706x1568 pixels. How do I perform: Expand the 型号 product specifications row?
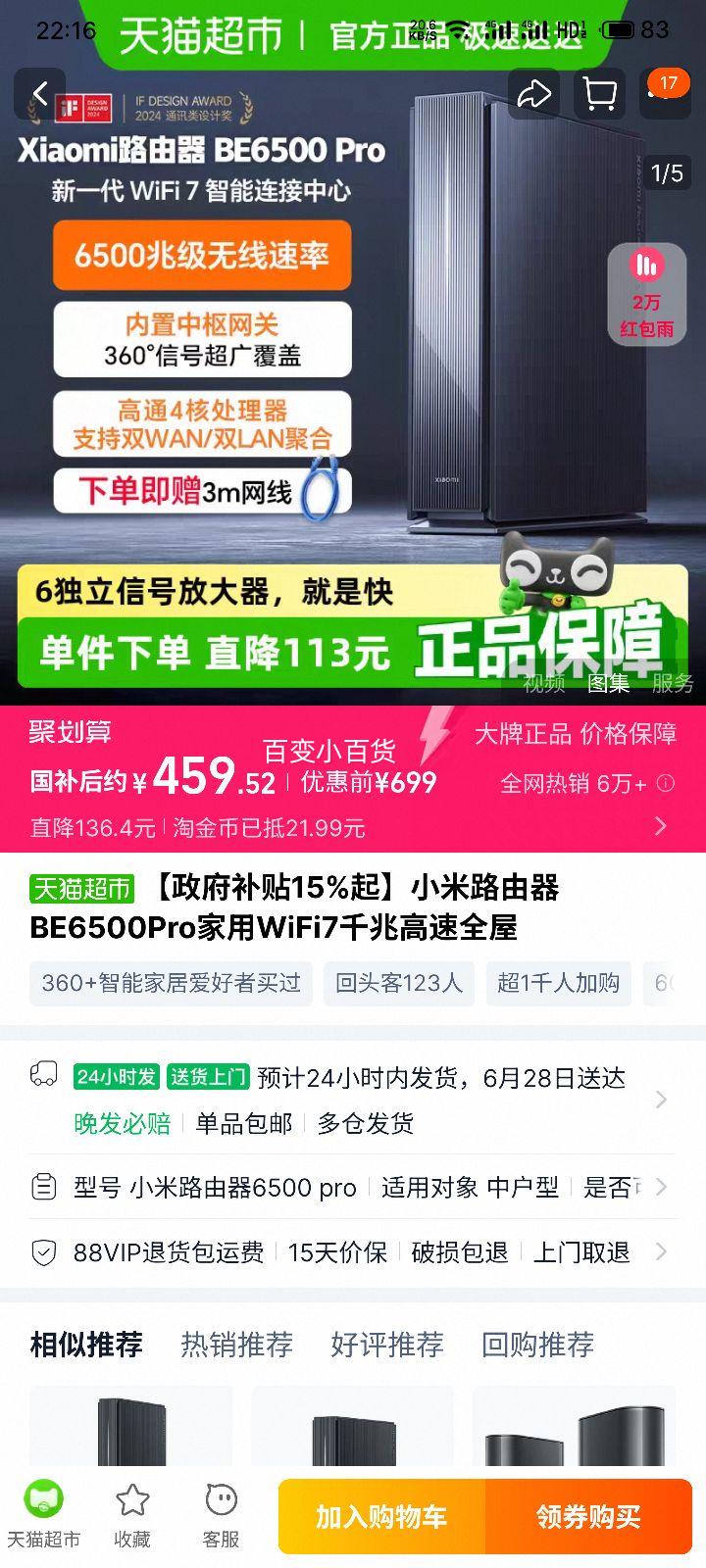coord(353,1188)
